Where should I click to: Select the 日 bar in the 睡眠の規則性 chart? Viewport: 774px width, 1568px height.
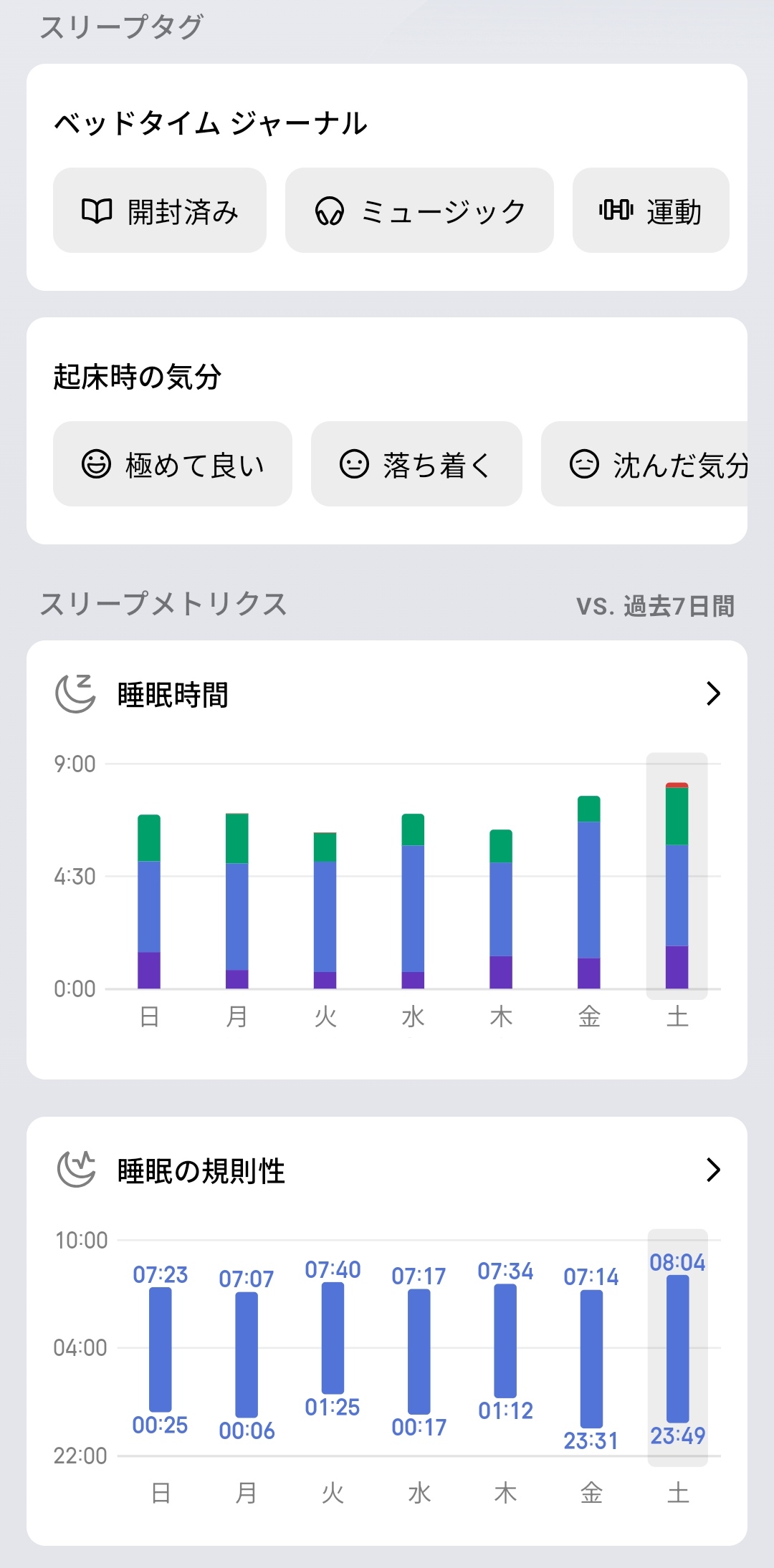(x=161, y=1350)
